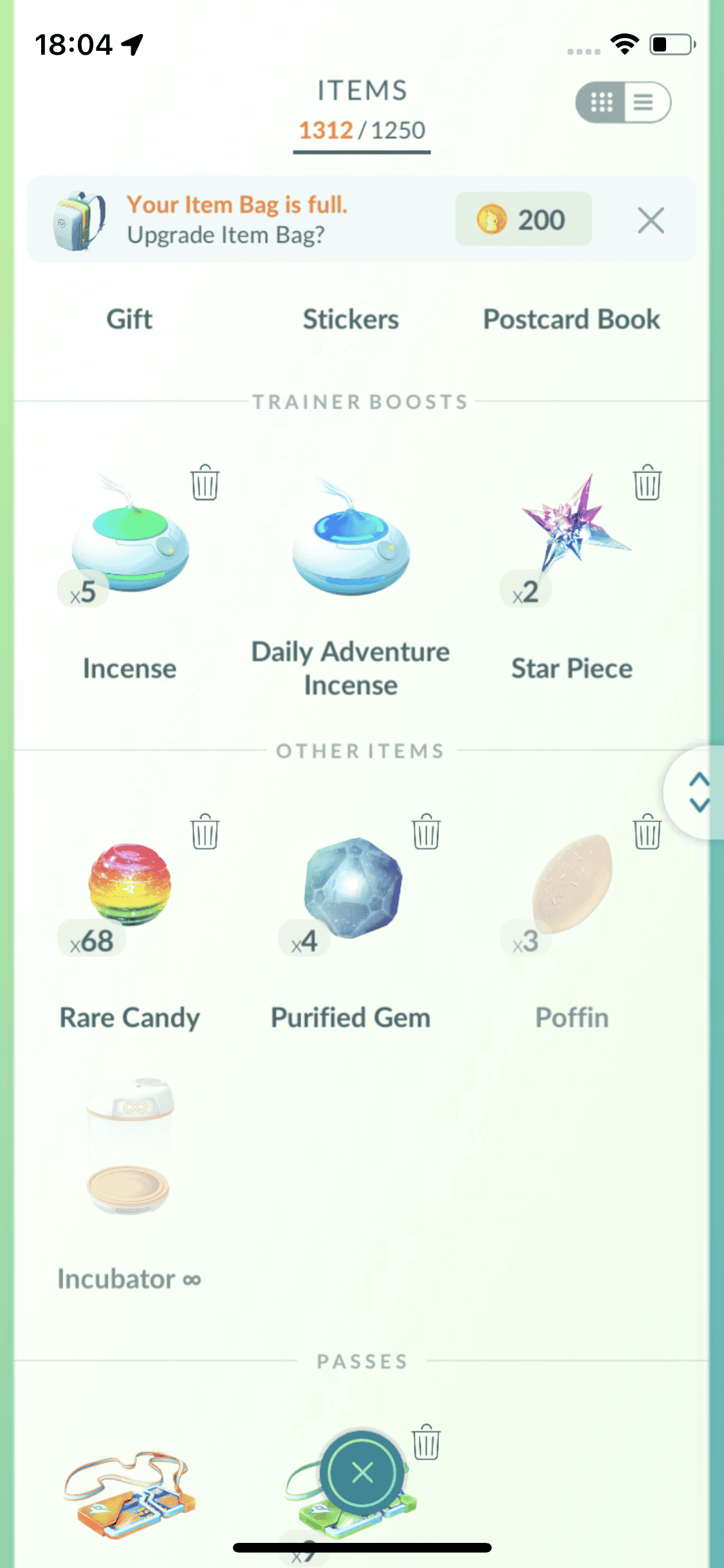
Task: Open Stickers
Action: click(351, 319)
